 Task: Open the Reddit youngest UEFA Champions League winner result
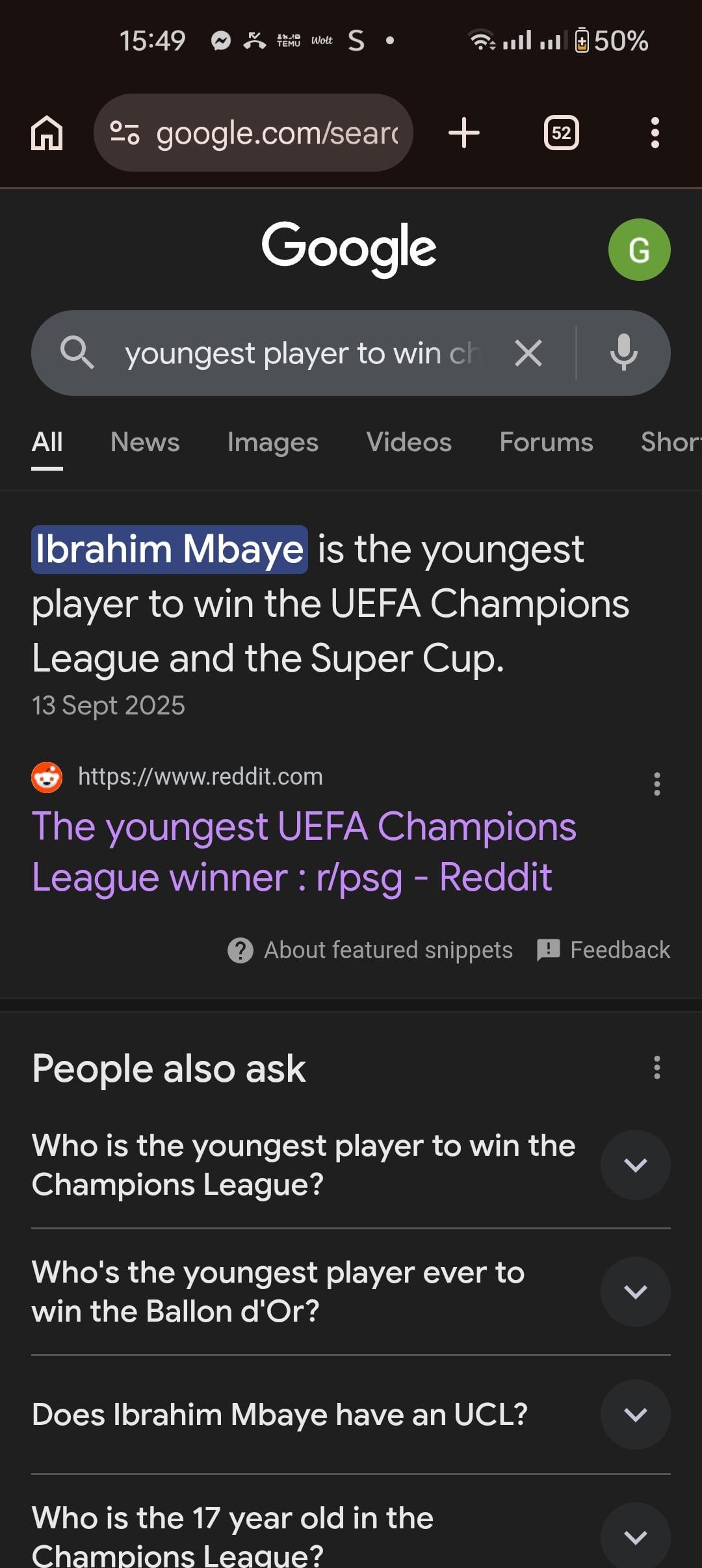coord(304,852)
